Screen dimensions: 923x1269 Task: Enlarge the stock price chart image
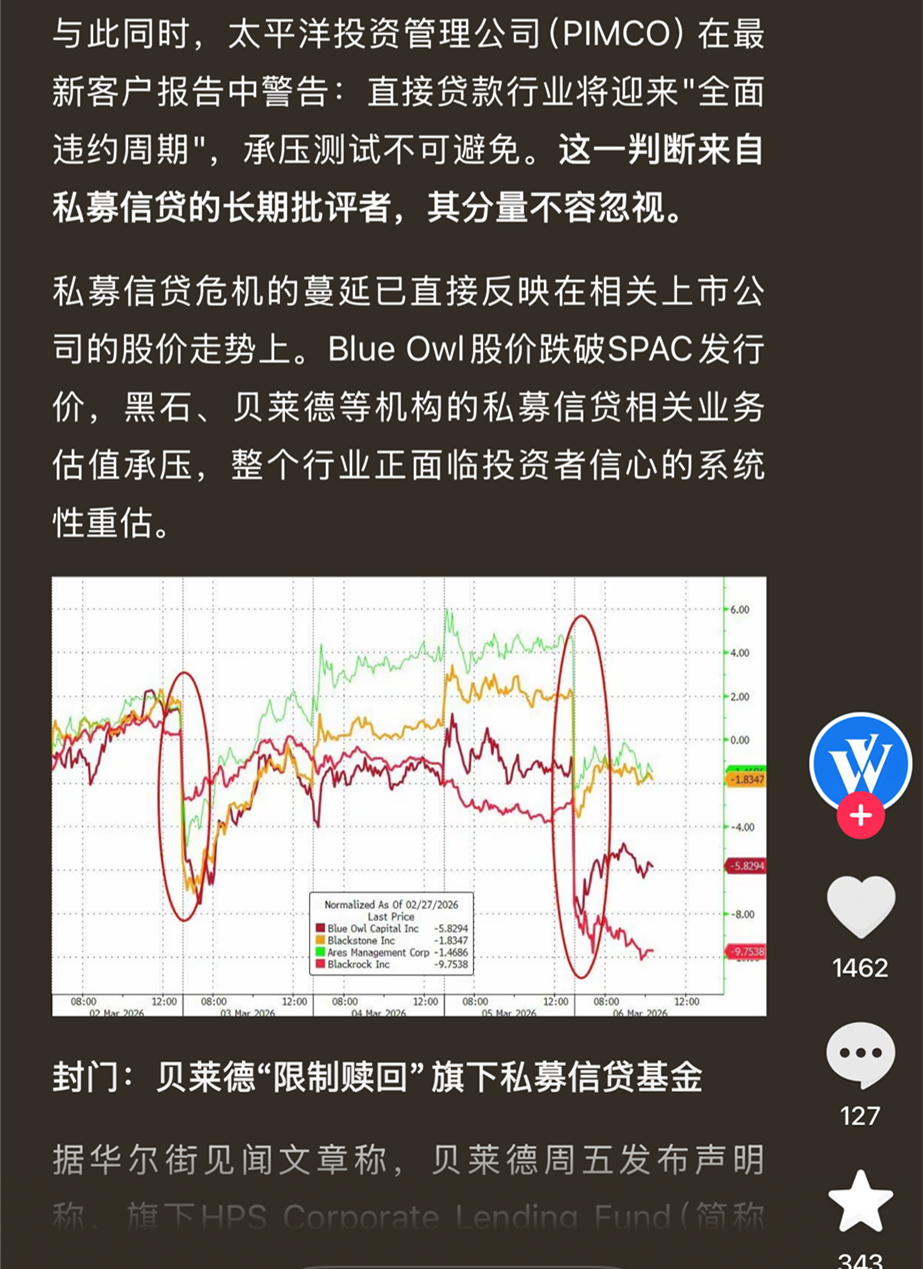[409, 796]
